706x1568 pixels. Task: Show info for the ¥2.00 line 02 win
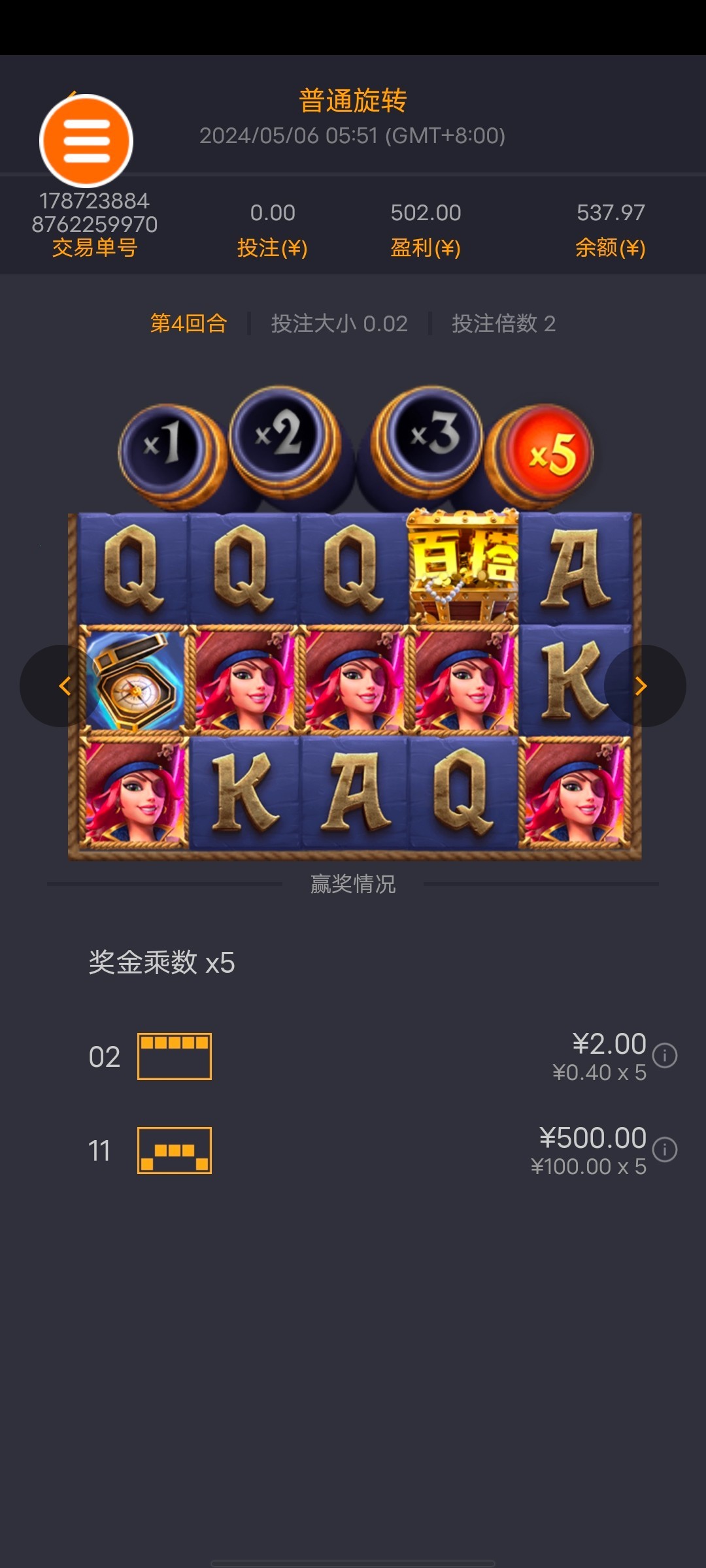(x=665, y=1055)
